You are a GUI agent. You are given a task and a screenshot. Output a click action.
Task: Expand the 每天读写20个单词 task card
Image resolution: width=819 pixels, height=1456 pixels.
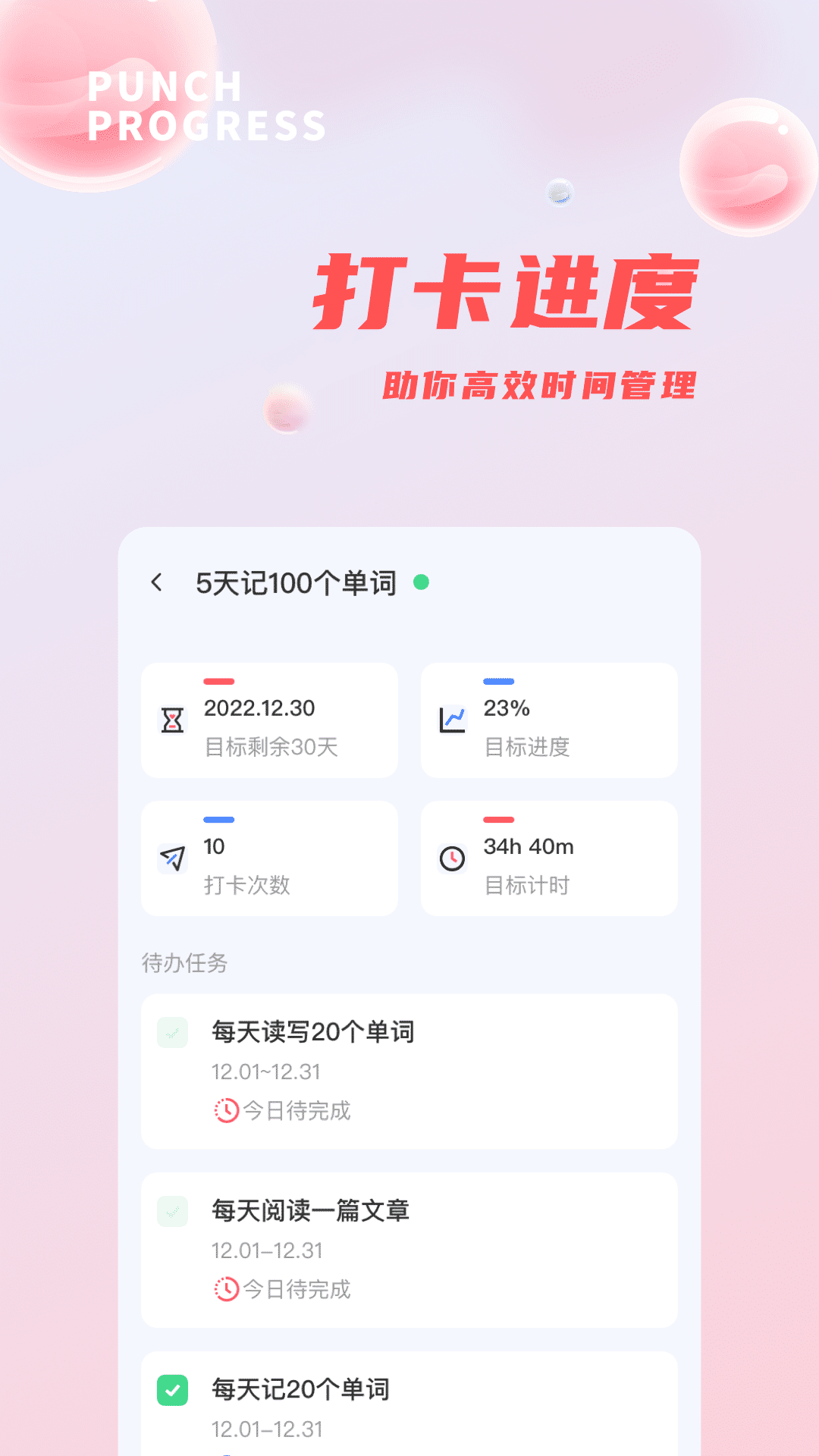tap(409, 1069)
